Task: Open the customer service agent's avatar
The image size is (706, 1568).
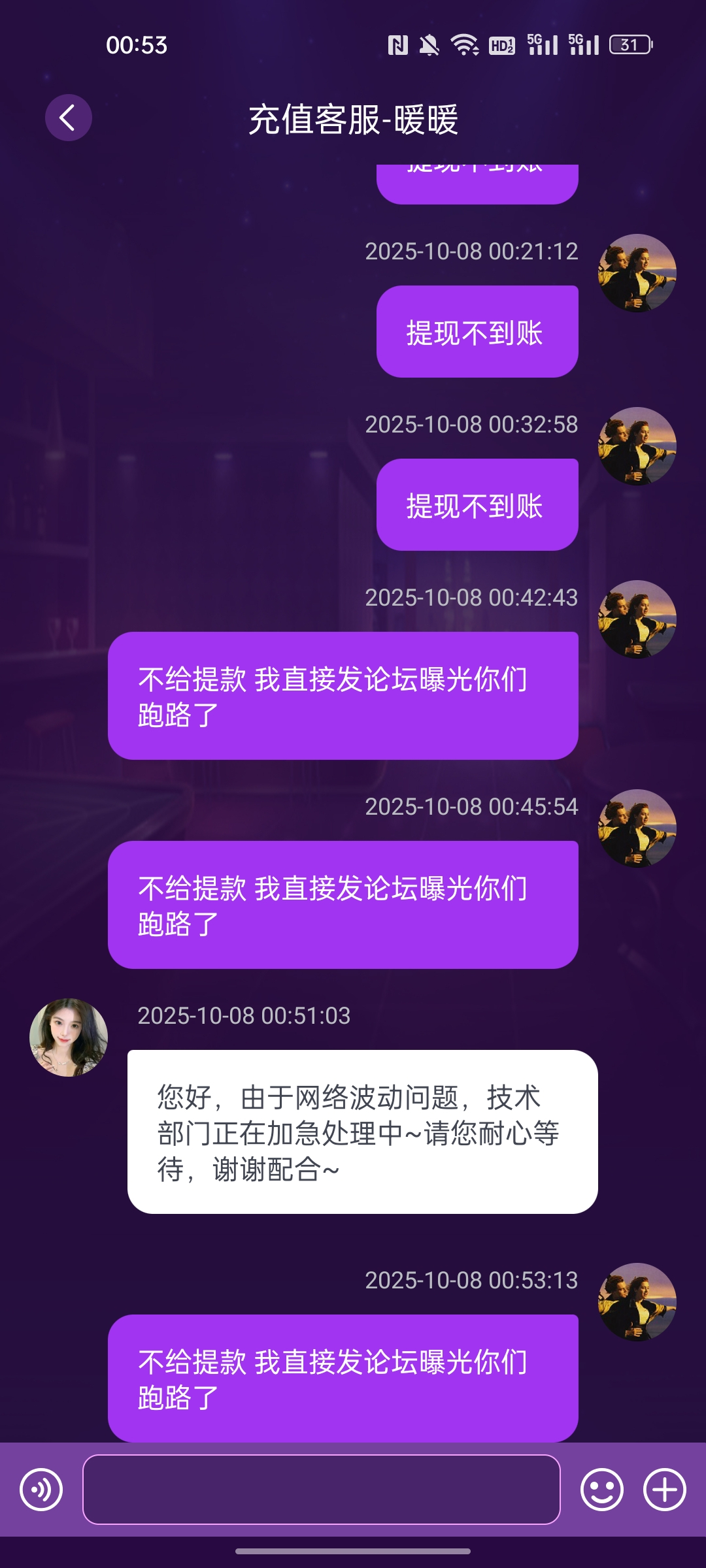Action: coord(69,1037)
